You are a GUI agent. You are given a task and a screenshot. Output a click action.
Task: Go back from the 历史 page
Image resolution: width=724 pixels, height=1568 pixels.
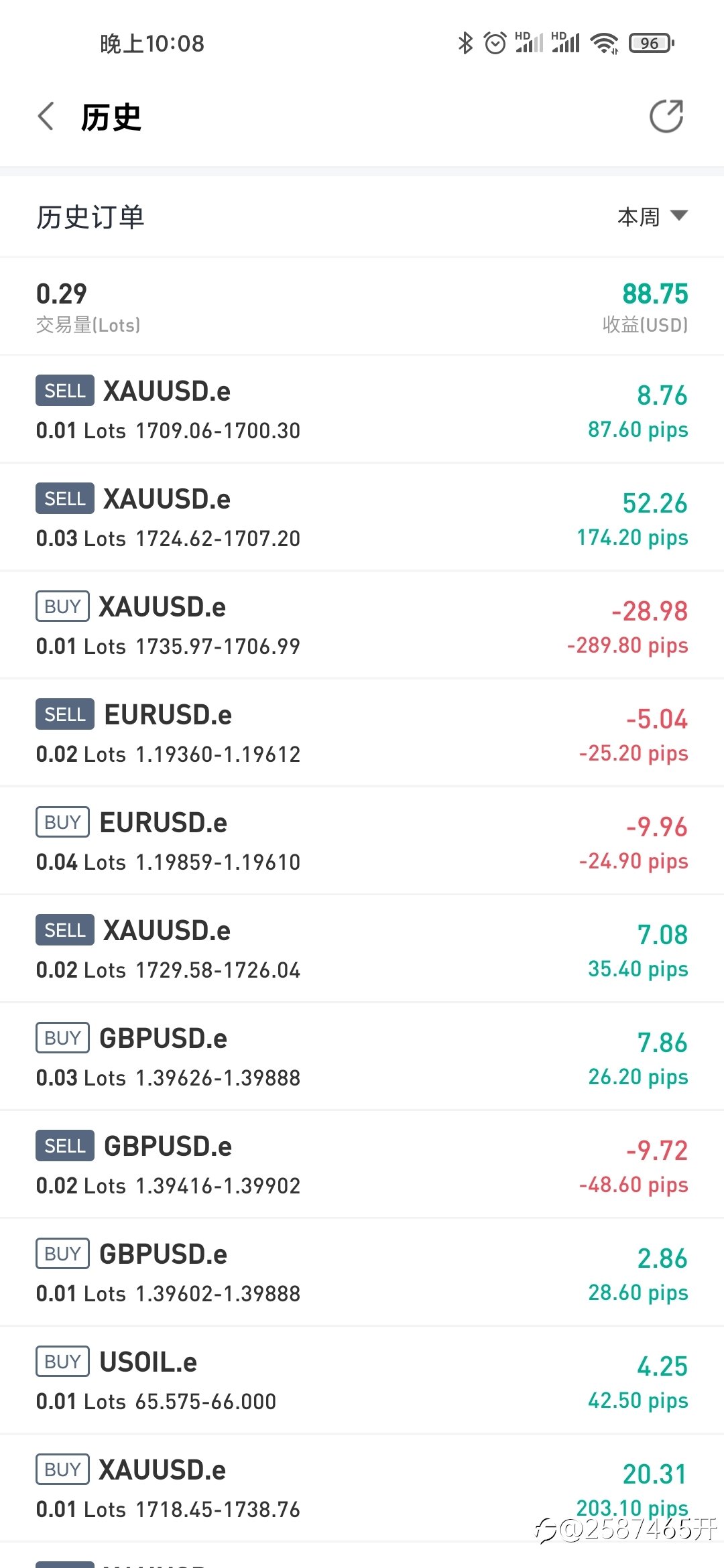point(46,117)
